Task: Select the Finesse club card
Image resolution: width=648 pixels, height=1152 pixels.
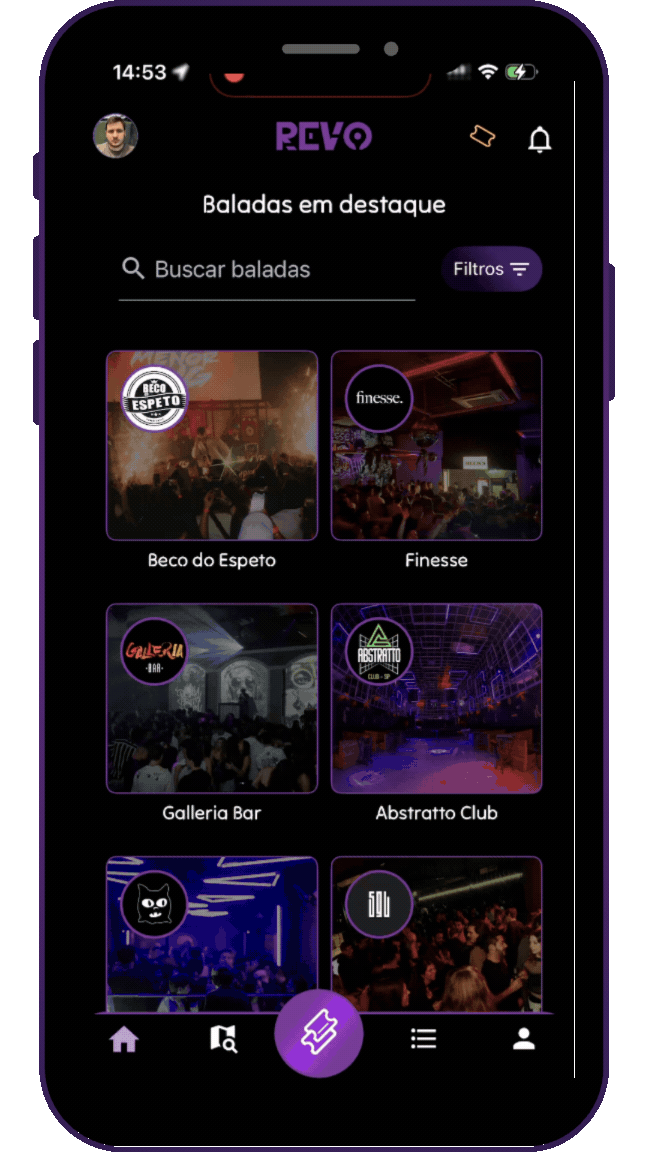Action: (436, 446)
